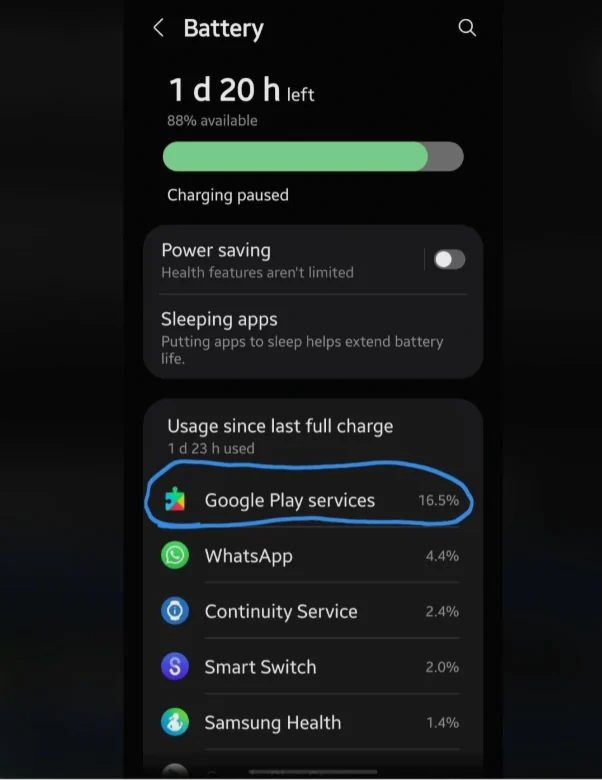Image resolution: width=602 pixels, height=780 pixels.
Task: Turn on the Power saving switch
Action: [x=448, y=260]
